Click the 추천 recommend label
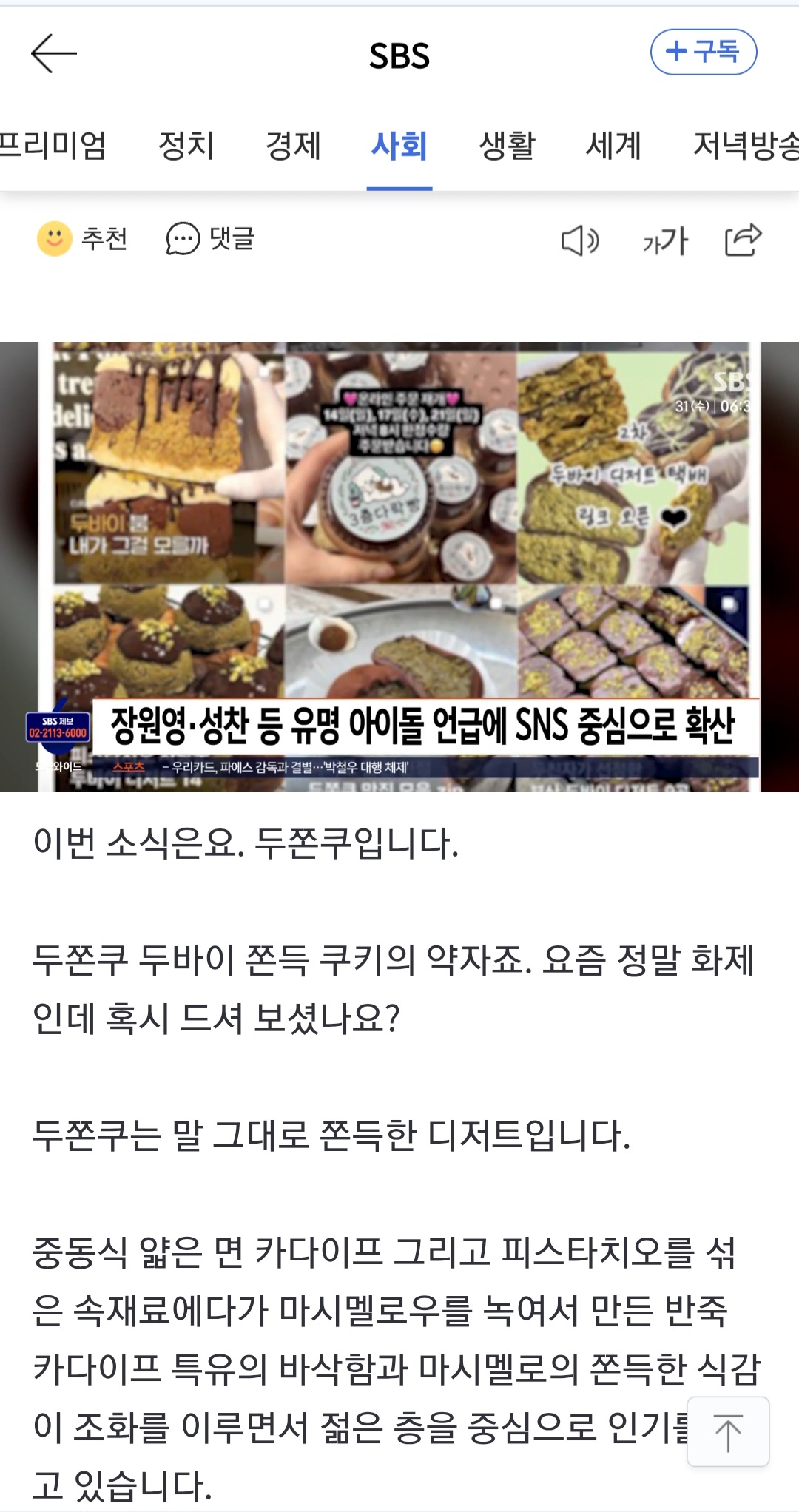Screen dimensions: 799x1512 point(103,239)
